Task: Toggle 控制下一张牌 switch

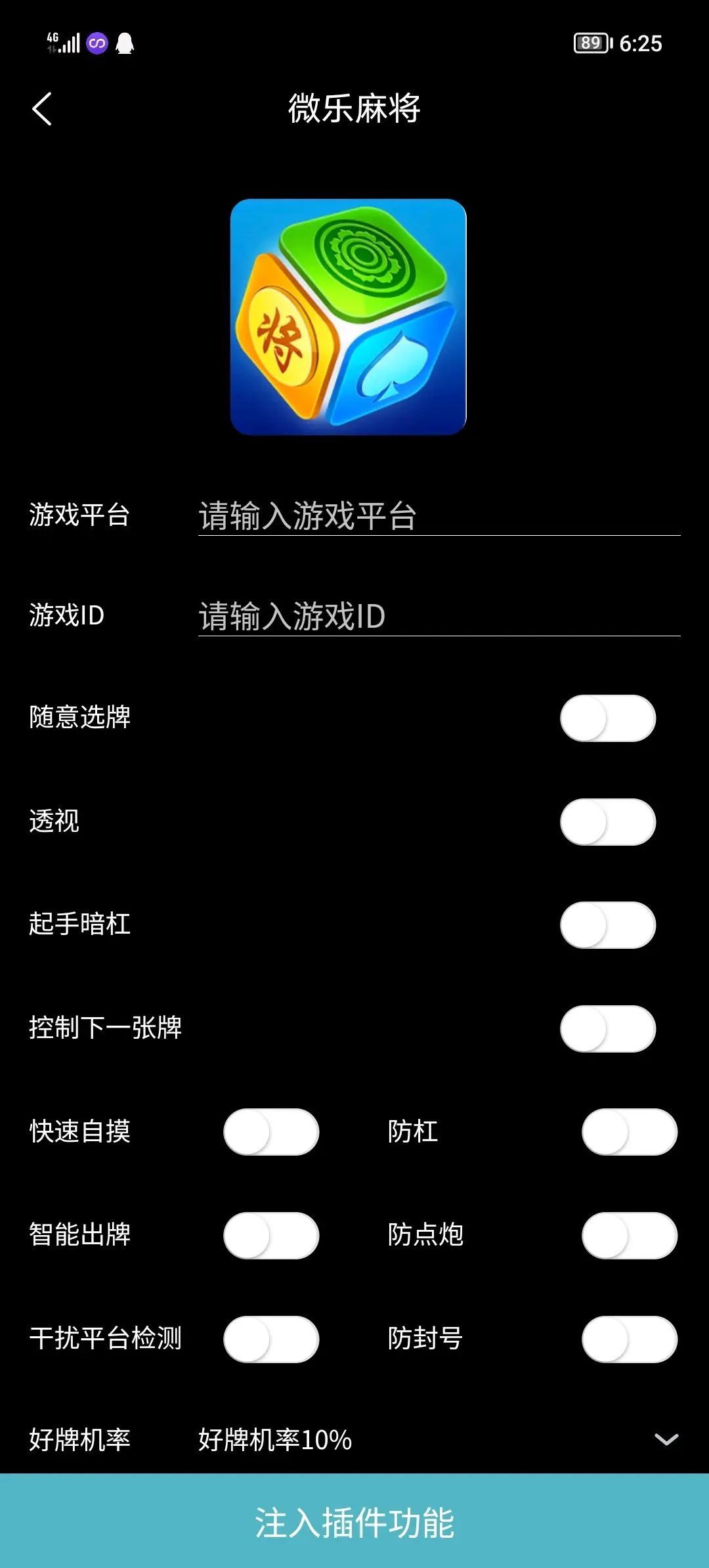Action: 607,1029
